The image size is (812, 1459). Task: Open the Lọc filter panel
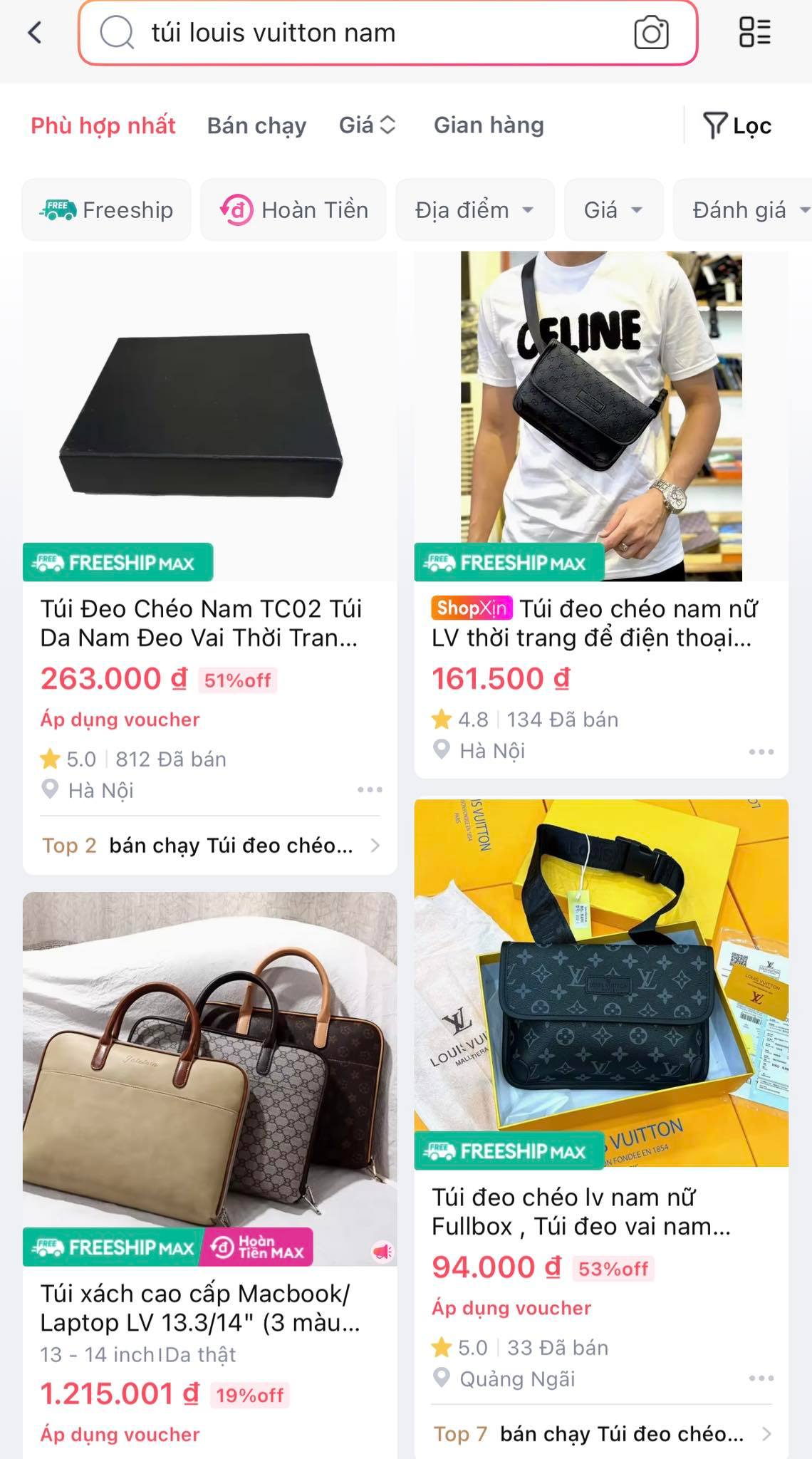pos(737,125)
